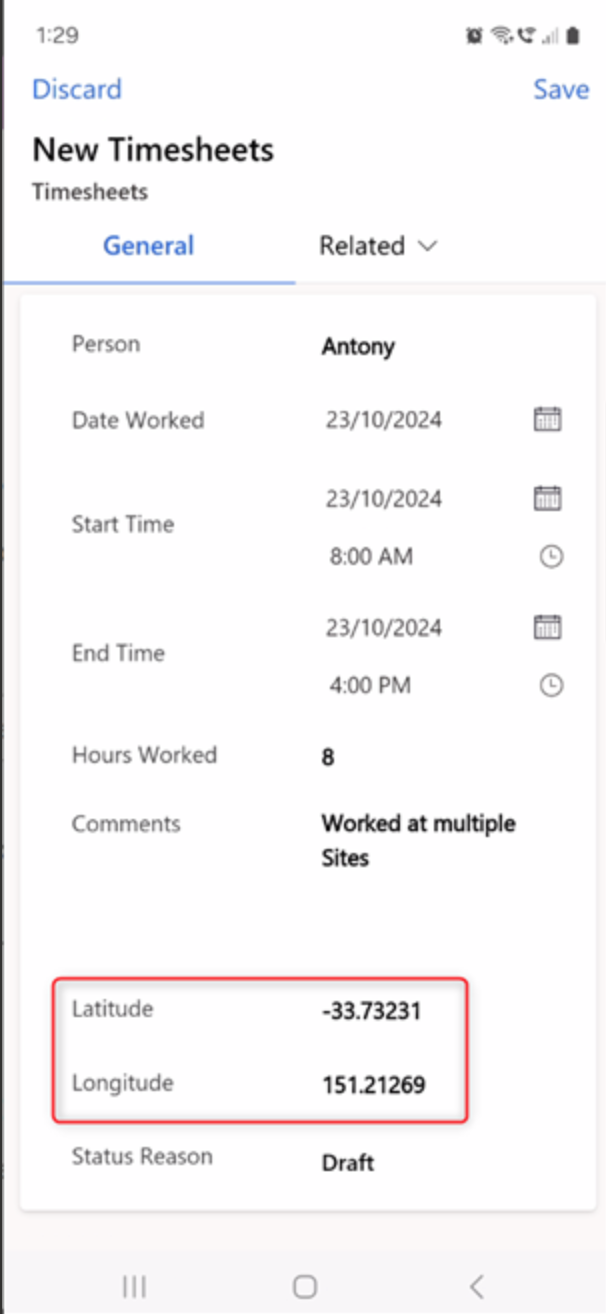
Task: Change the Status Reason from Draft
Action: (x=348, y=1163)
